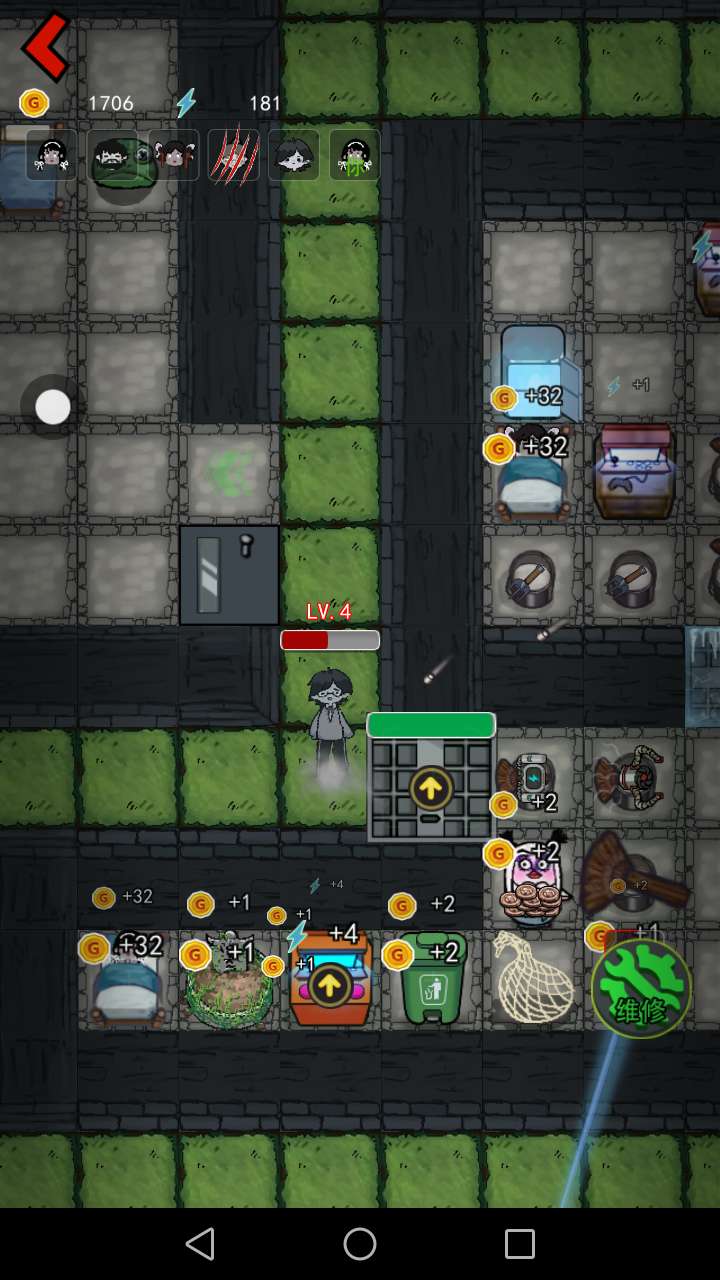Viewport: 720px width, 1280px height.
Task: Tap the red claw scratch icon
Action: tap(234, 155)
